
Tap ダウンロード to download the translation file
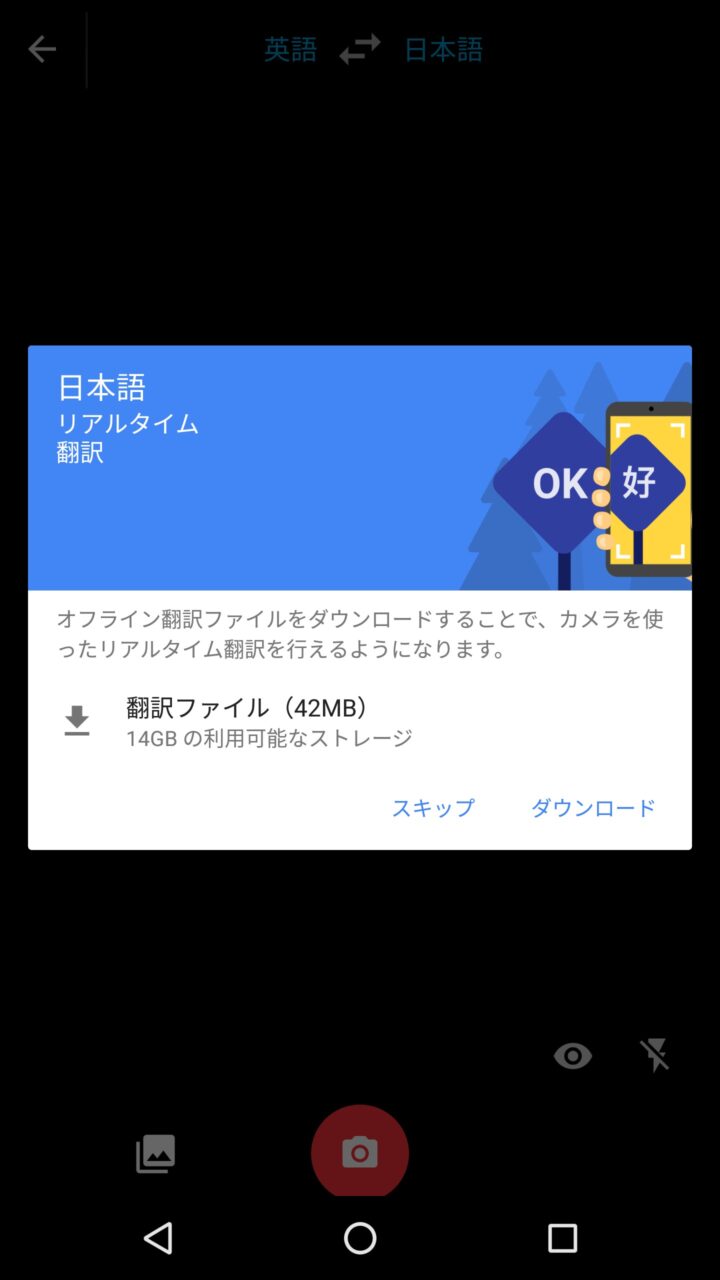pos(593,808)
